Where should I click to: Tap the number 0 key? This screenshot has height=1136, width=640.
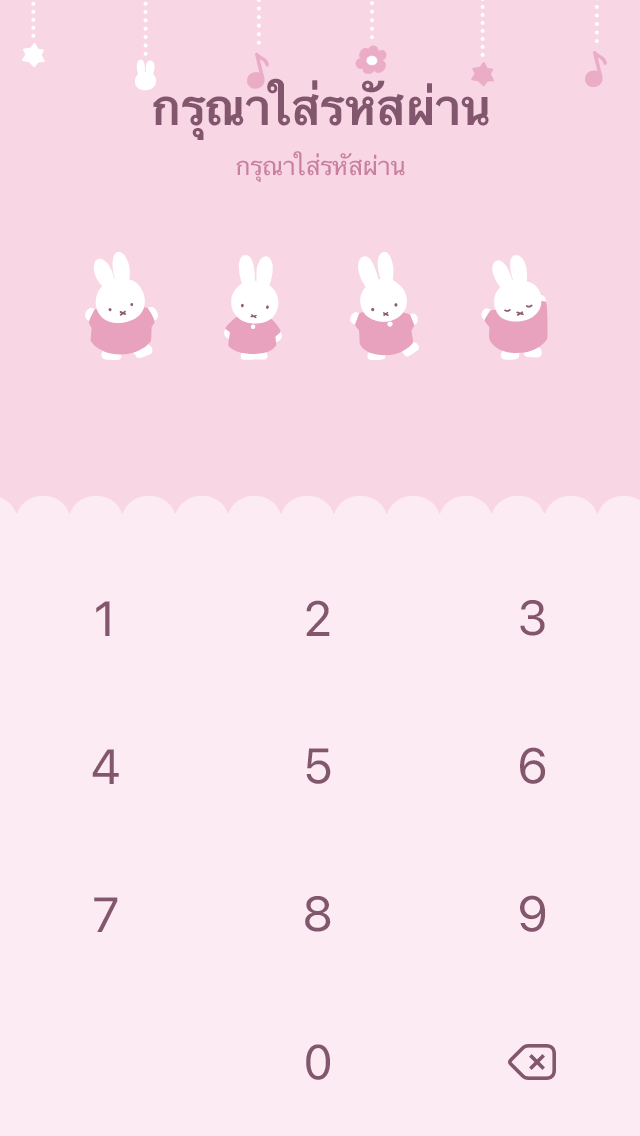pyautogui.click(x=318, y=1062)
